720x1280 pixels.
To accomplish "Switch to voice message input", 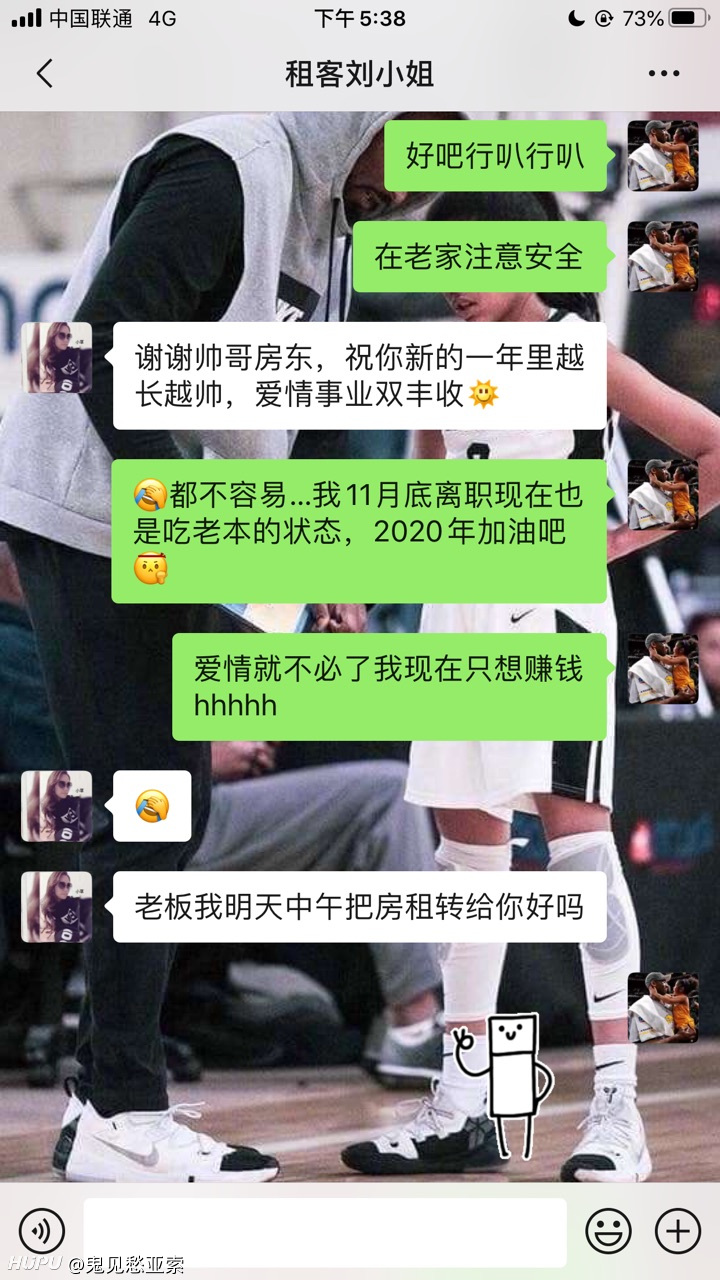I will 42,1231.
